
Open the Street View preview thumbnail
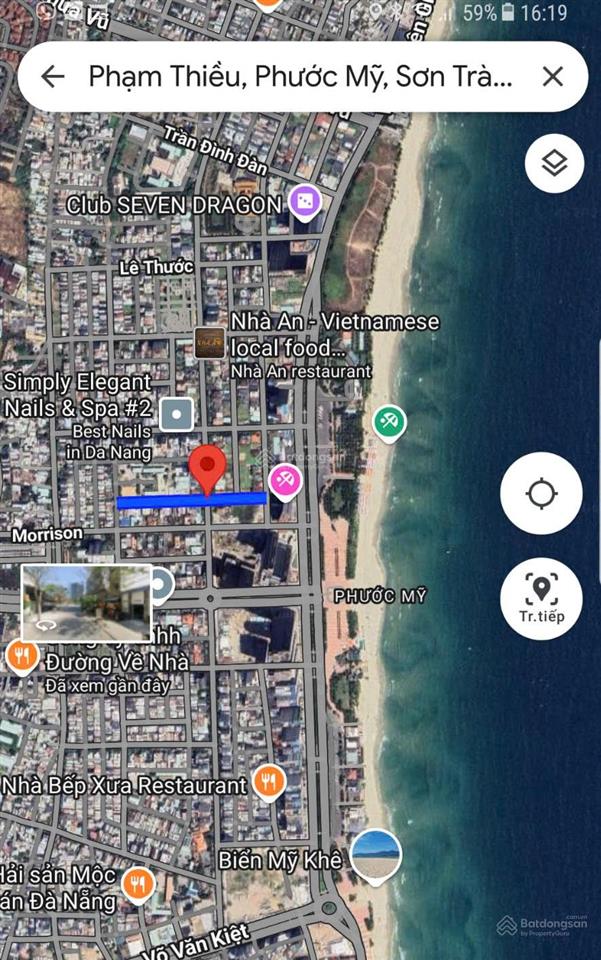(x=87, y=602)
